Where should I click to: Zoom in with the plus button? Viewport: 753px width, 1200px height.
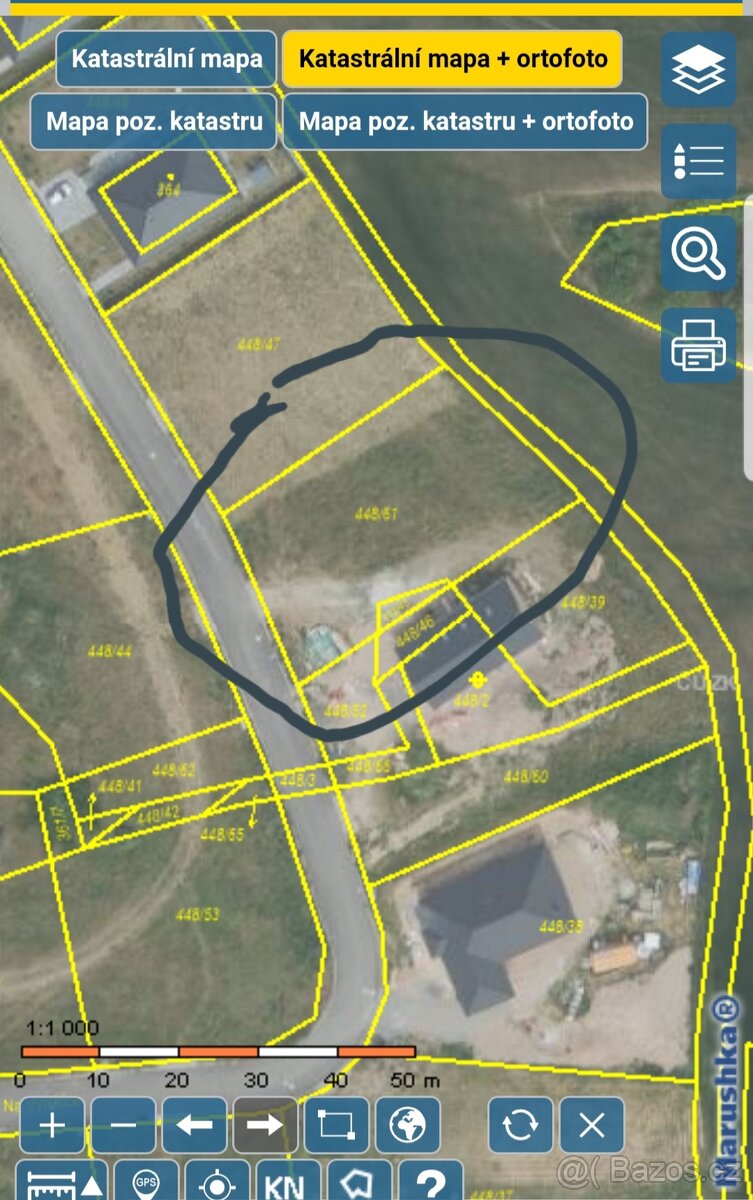(x=52, y=1125)
